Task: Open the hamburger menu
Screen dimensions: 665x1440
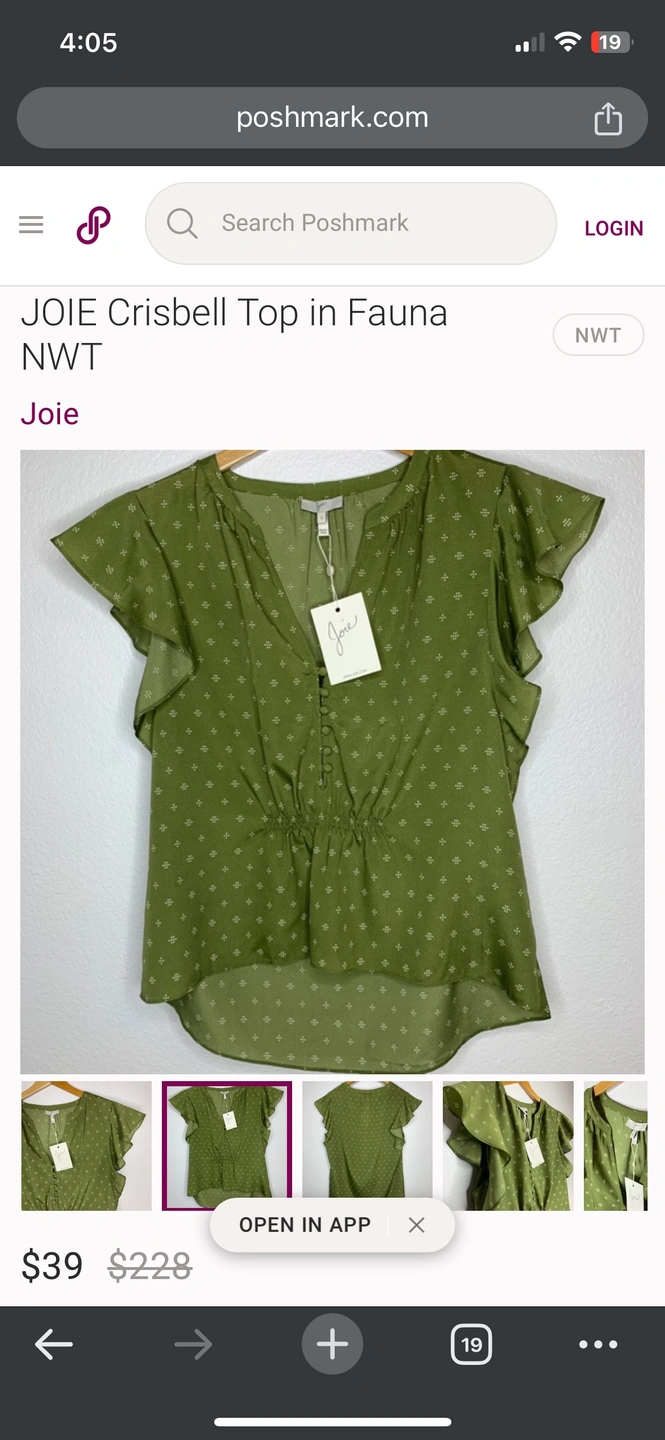Action: pyautogui.click(x=31, y=224)
